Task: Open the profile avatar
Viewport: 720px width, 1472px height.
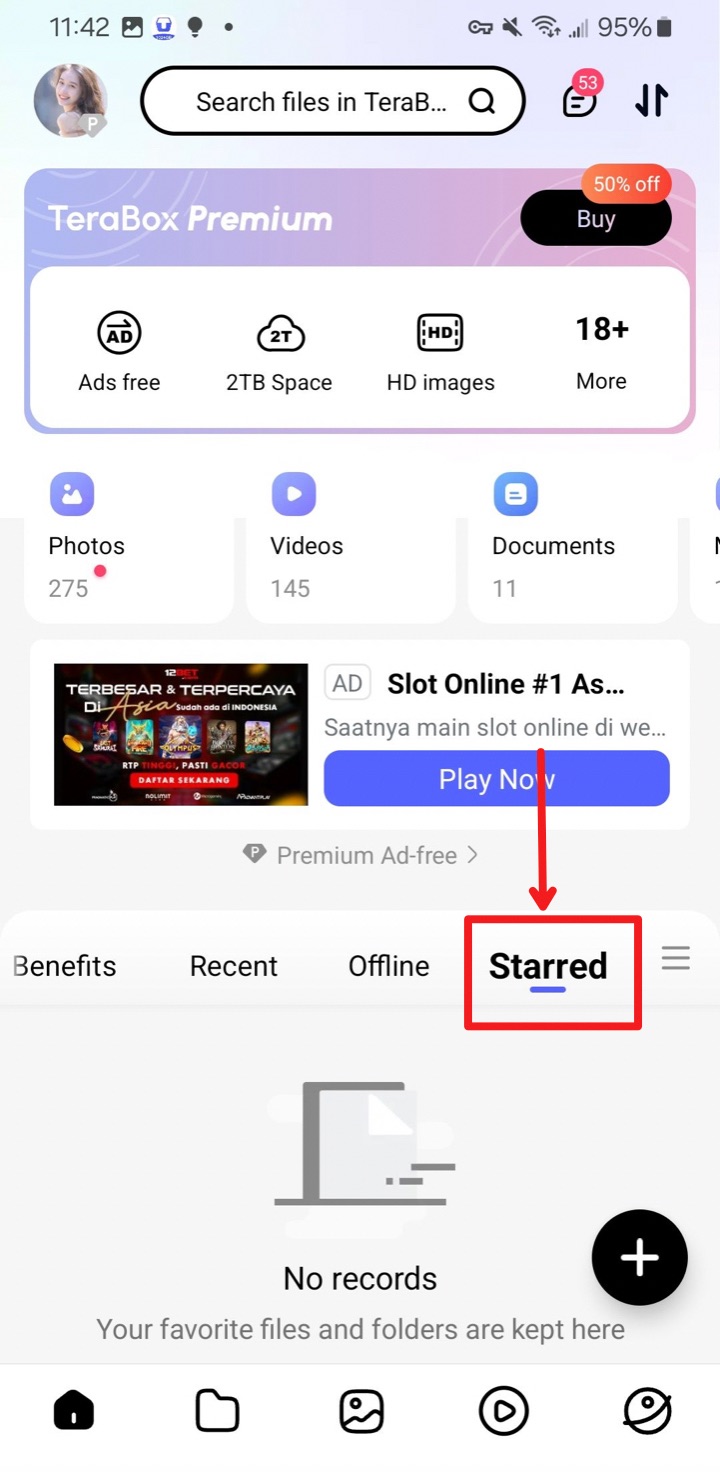Action: tap(70, 101)
